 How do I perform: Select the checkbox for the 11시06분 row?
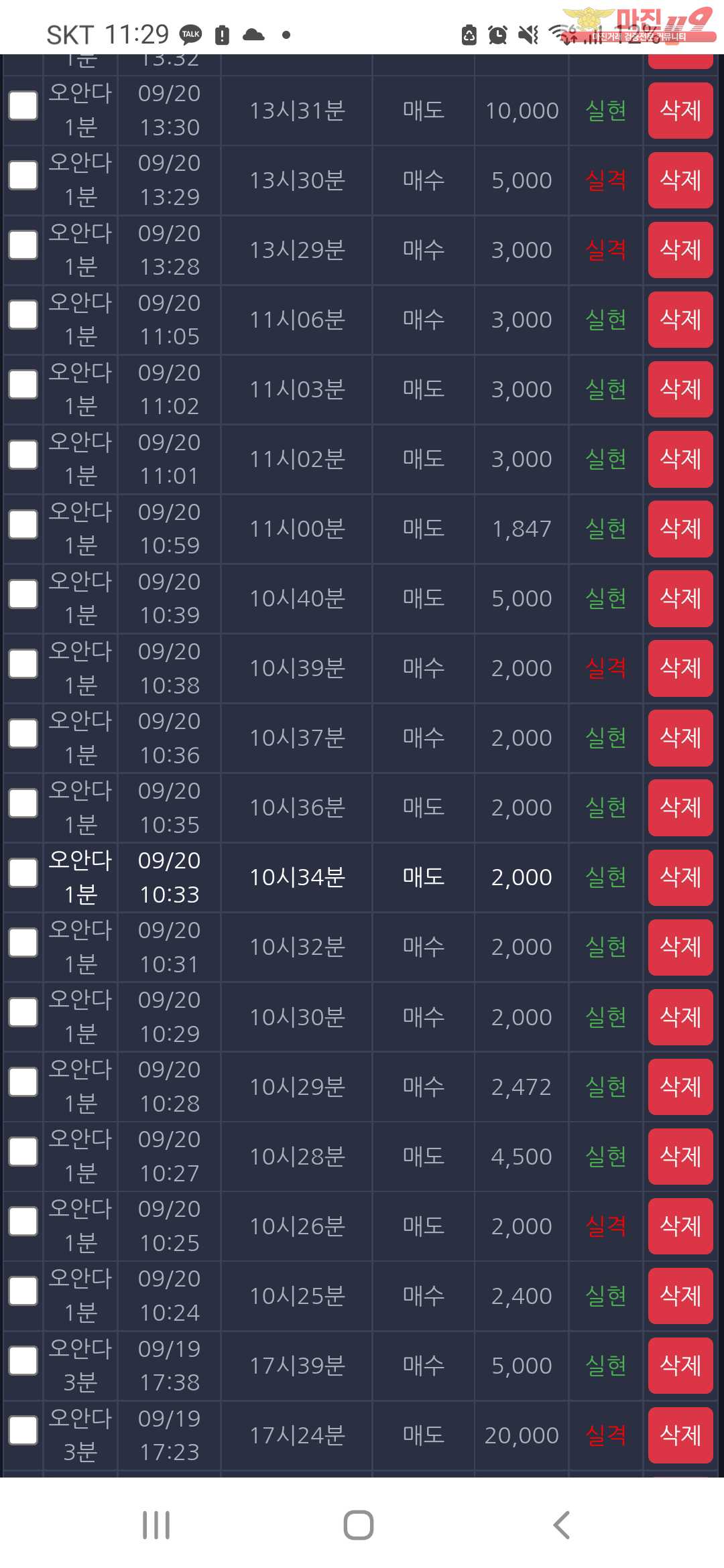[x=23, y=315]
